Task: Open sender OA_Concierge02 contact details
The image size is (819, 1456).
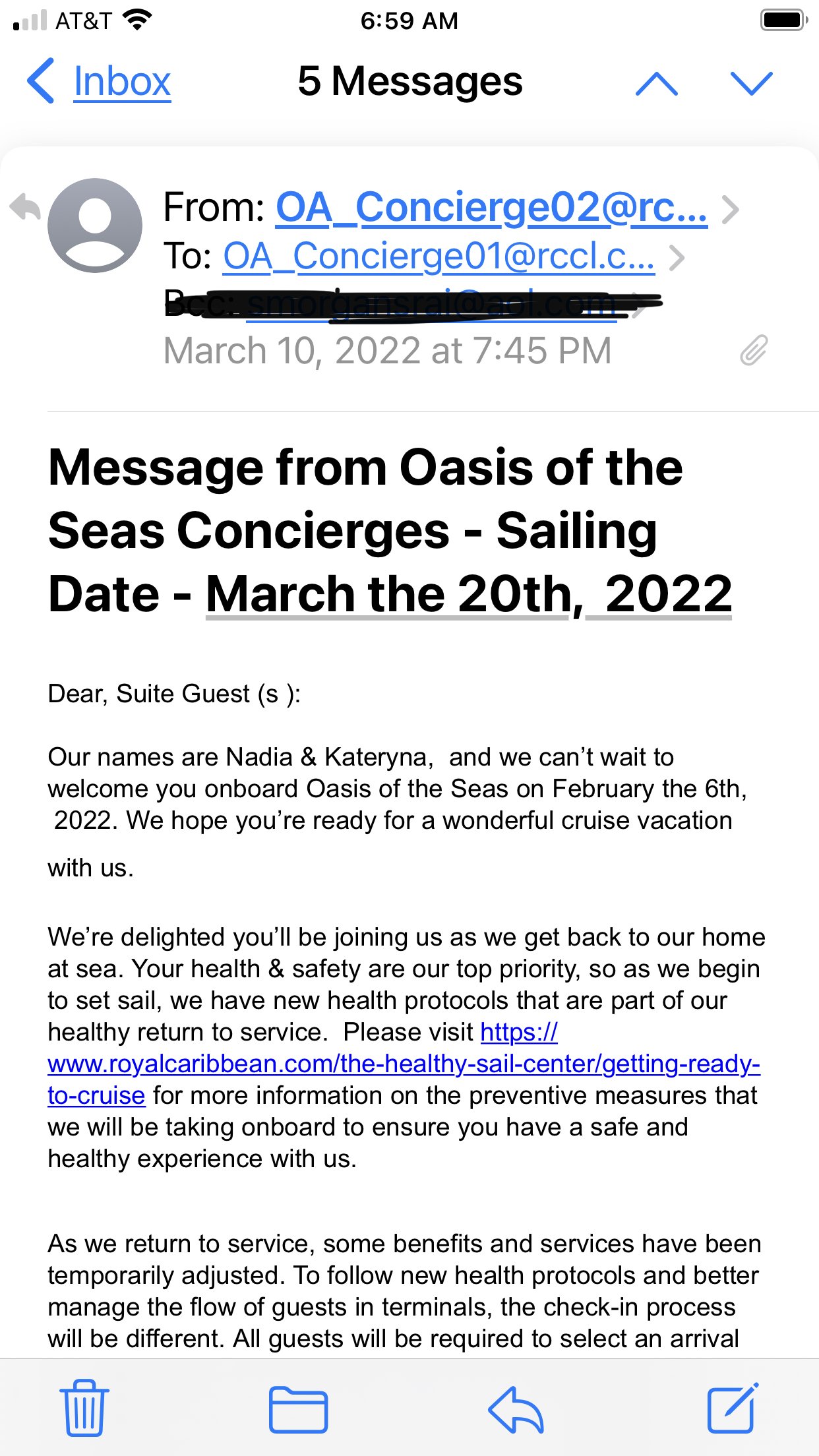Action: click(x=491, y=208)
